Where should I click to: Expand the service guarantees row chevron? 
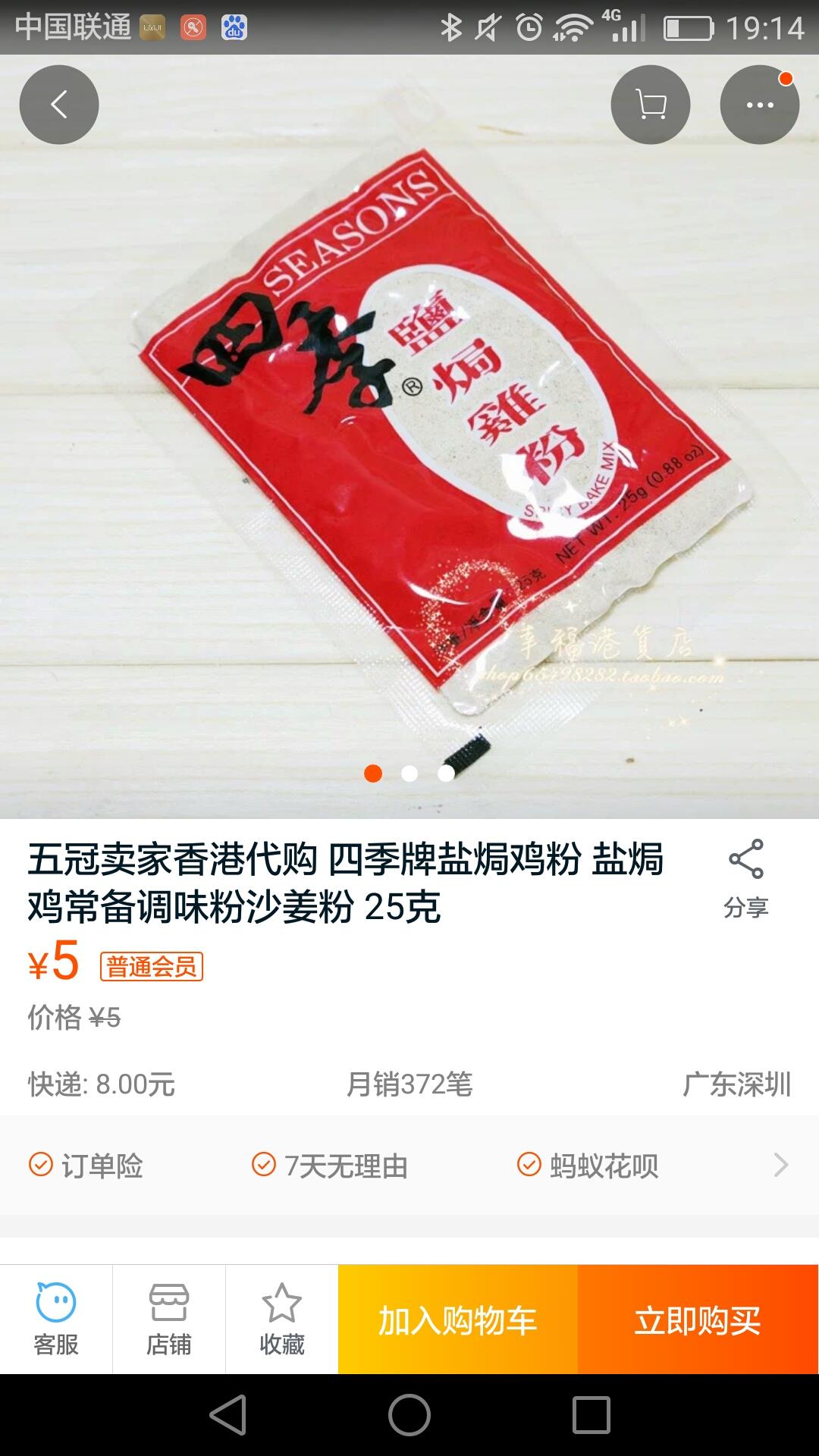781,1165
